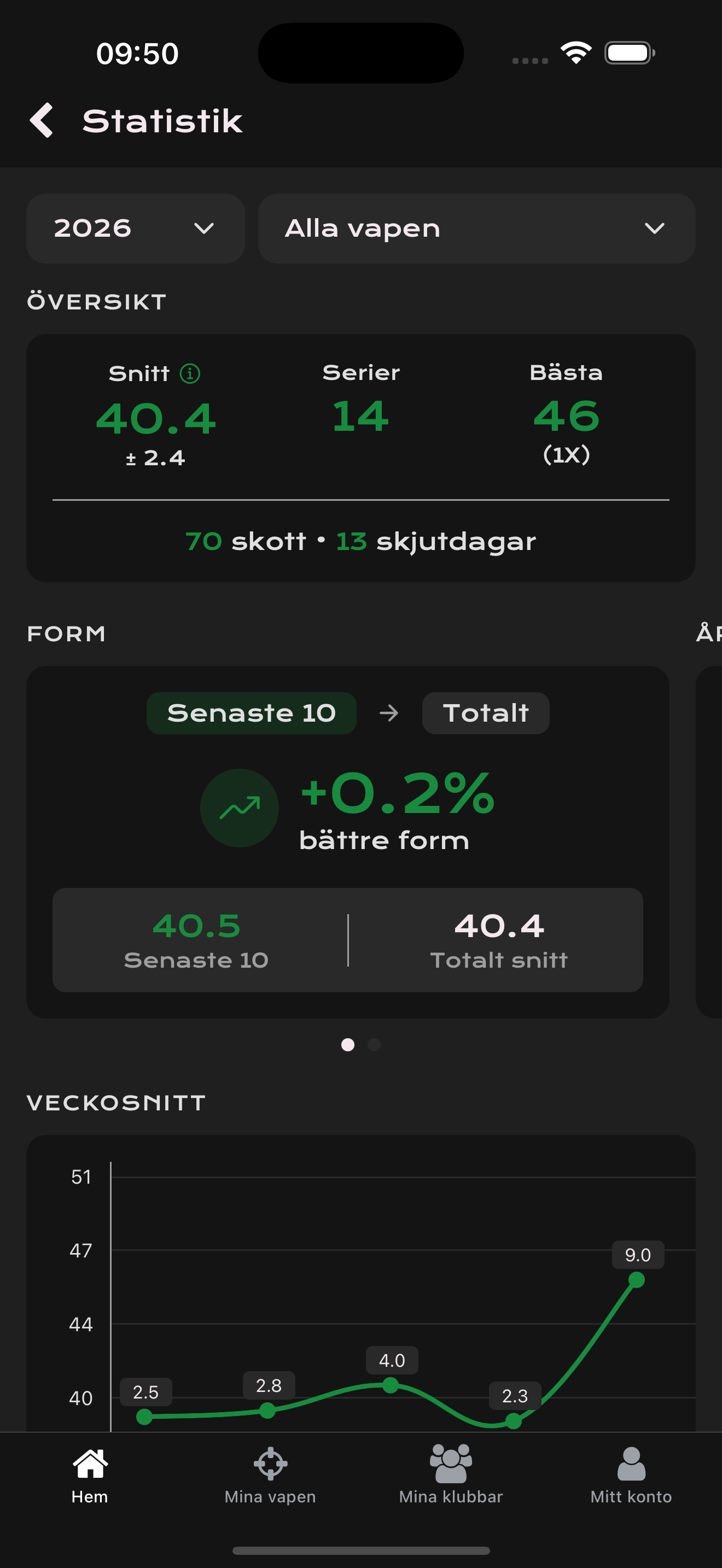The width and height of the screenshot is (722, 1568).
Task: Tap the 13 skjutdagar stat text
Action: click(436, 541)
